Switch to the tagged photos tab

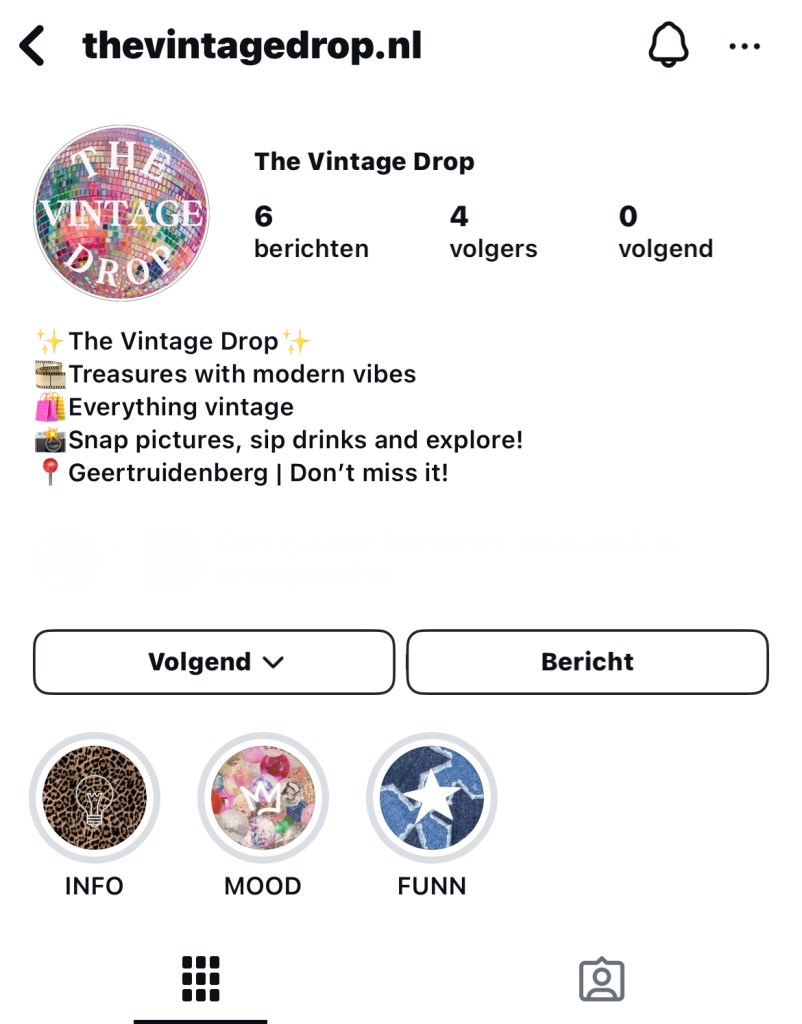[x=601, y=980]
